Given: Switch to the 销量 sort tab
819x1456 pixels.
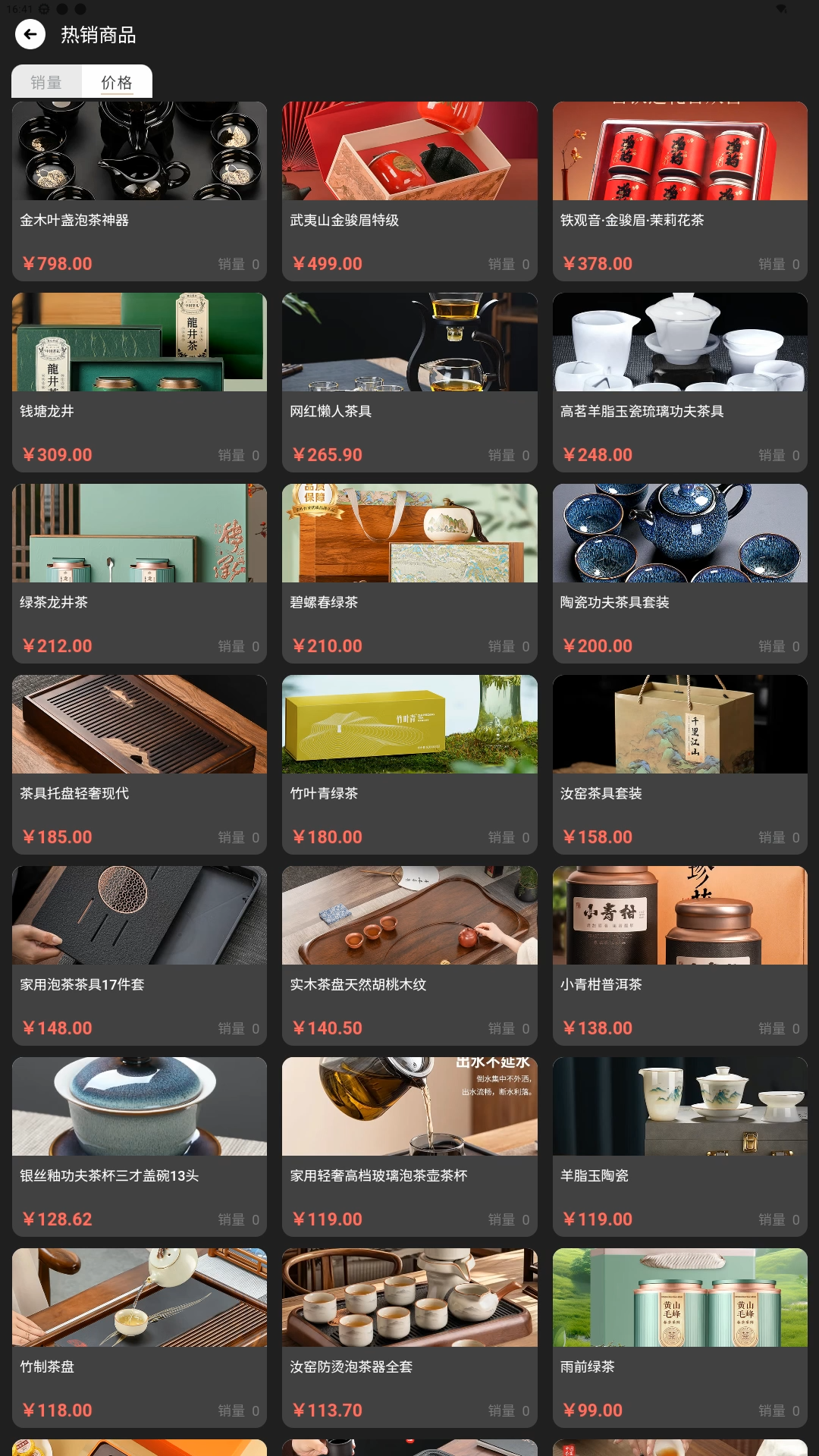Looking at the screenshot, I should point(46,82).
